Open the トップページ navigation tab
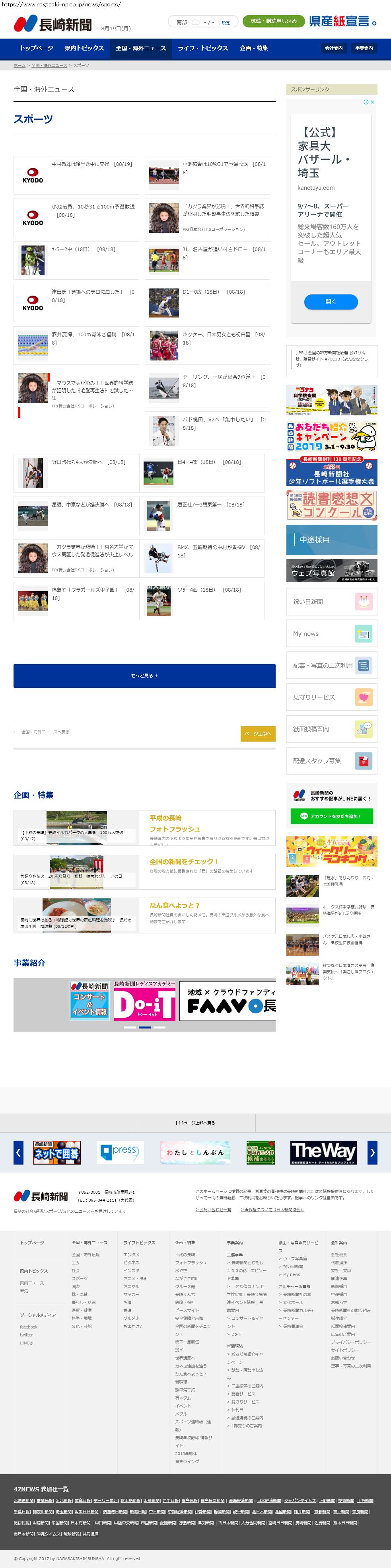Screen dimensions: 391x1568 (37, 48)
